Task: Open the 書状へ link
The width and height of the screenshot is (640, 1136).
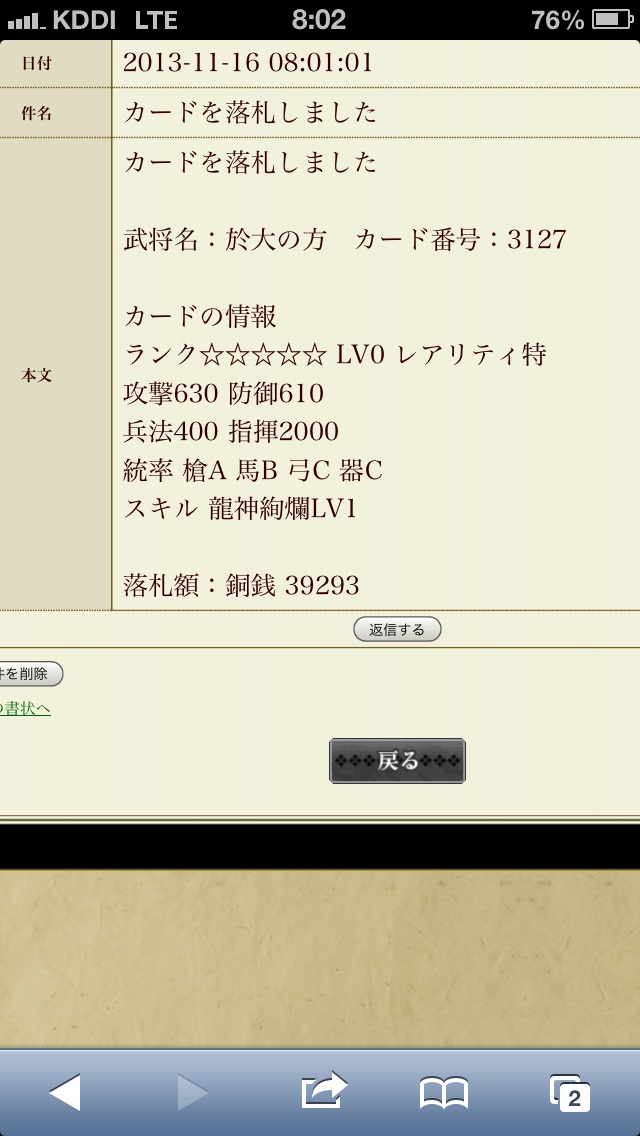Action: pyautogui.click(x=26, y=709)
